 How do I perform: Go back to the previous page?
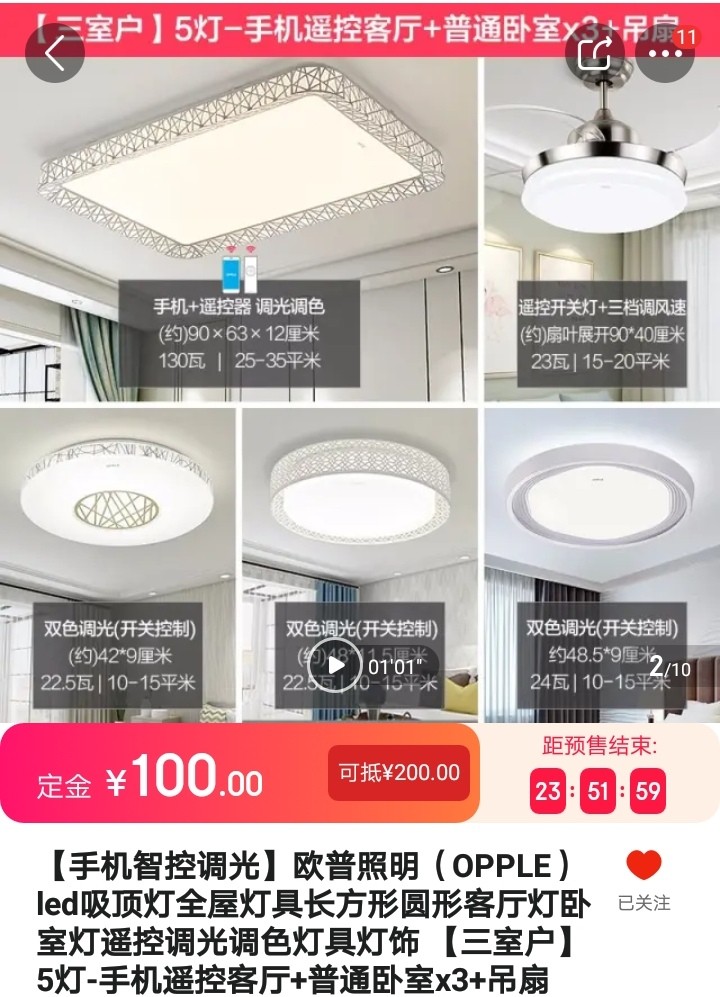[55, 53]
